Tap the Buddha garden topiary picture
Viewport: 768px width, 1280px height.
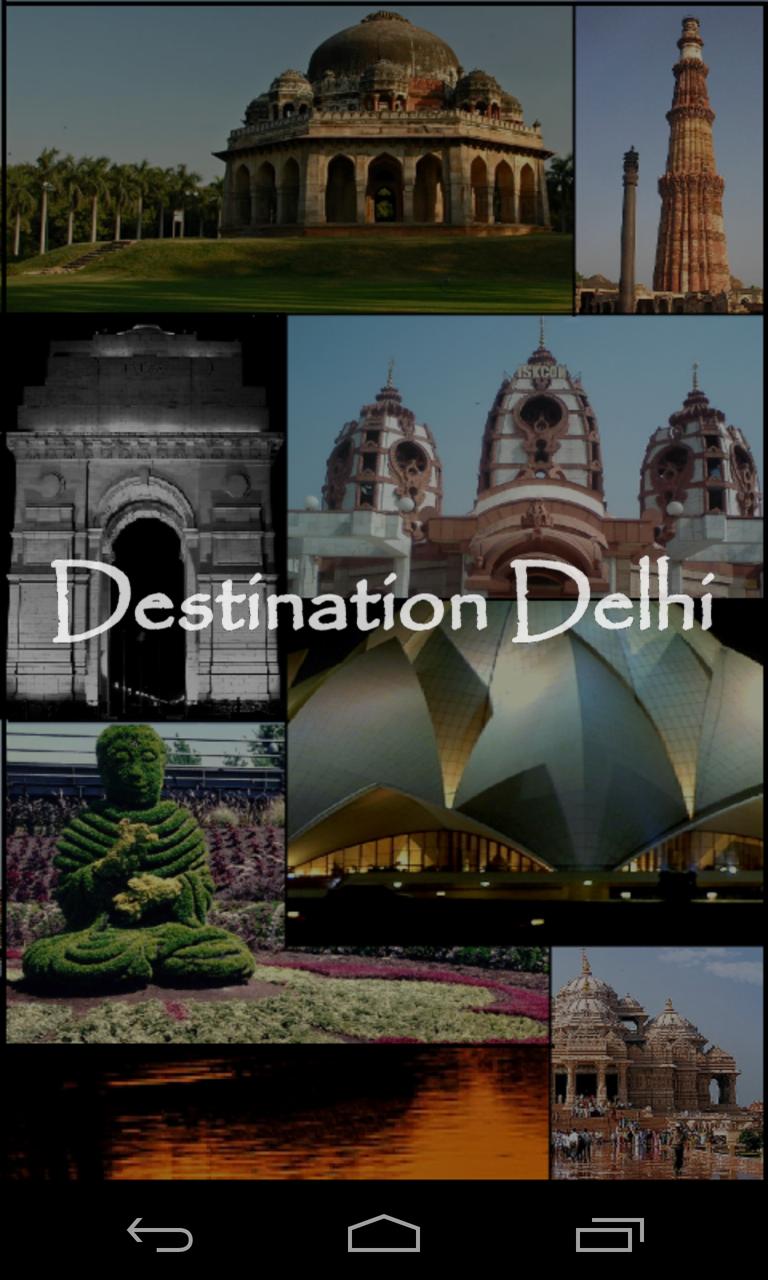(x=140, y=880)
